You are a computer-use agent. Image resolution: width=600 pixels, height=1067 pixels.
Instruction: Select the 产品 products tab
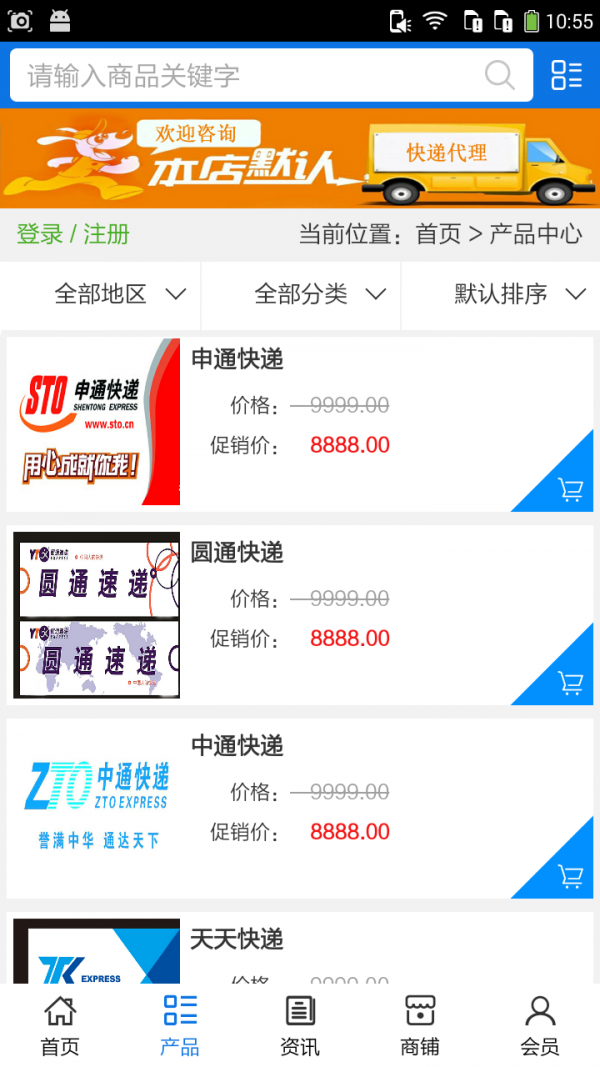(x=180, y=1025)
